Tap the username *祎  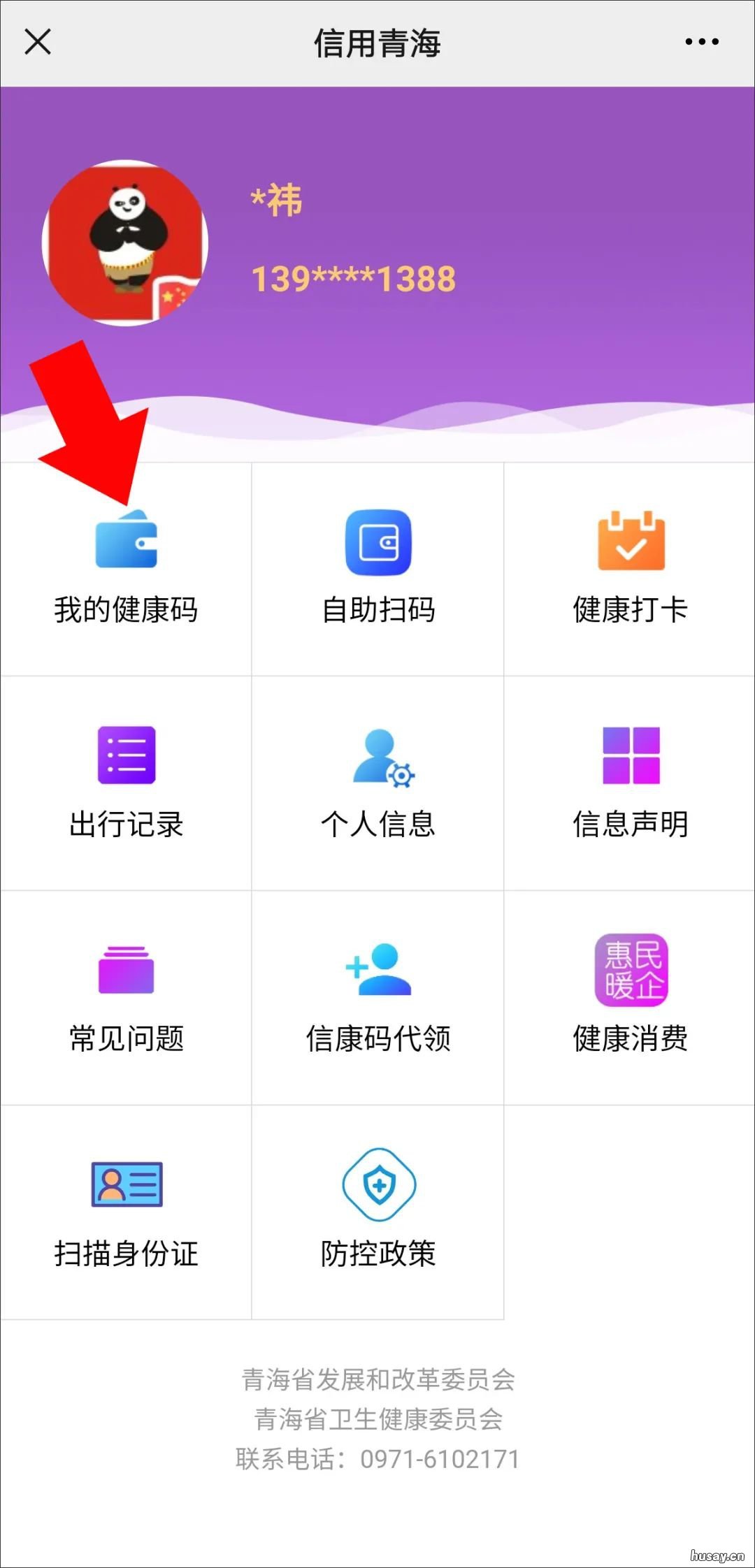coord(278,202)
